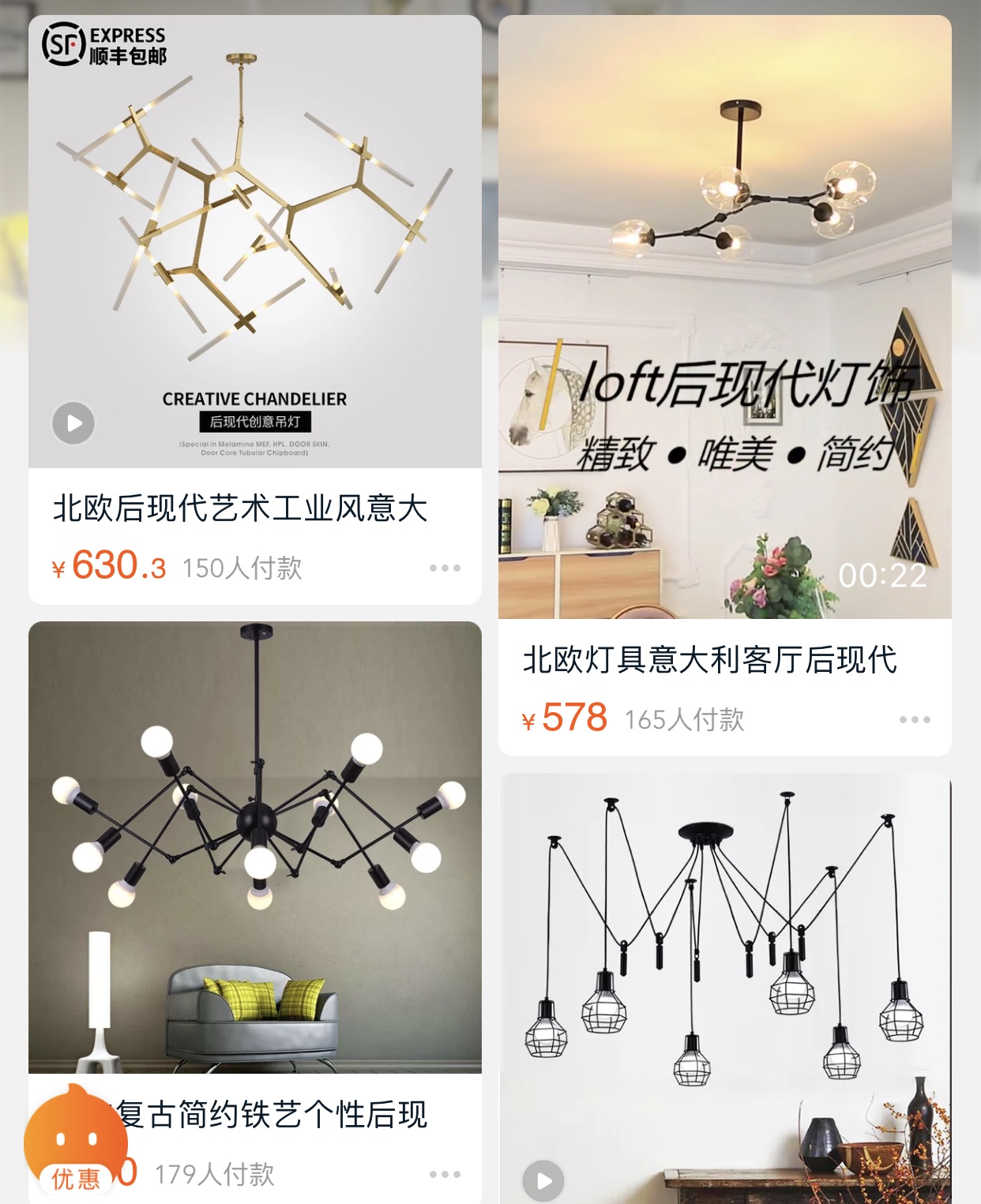This screenshot has height=1204, width=981.
Task: Tap the ¥578 price label
Action: tap(566, 717)
